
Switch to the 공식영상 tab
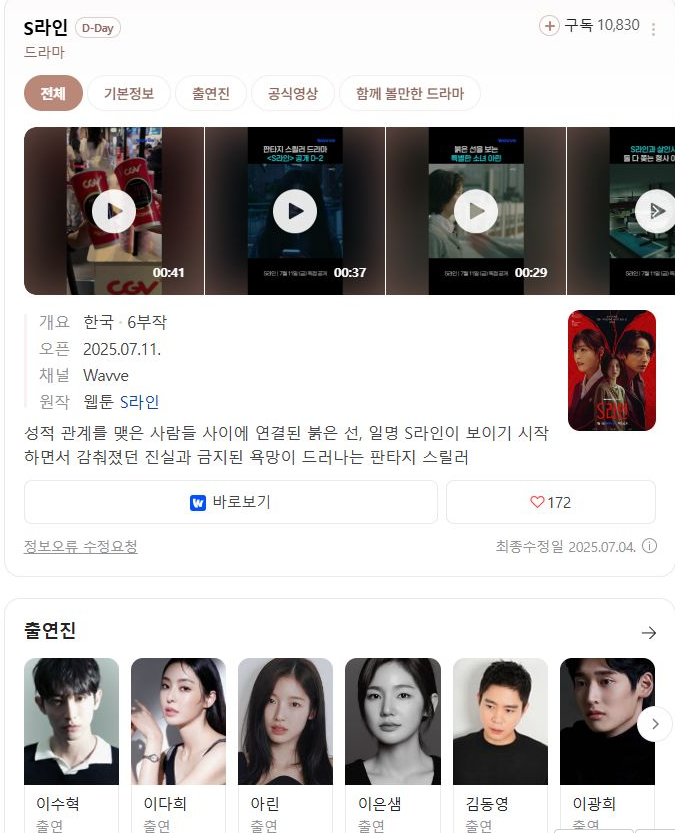coord(292,94)
